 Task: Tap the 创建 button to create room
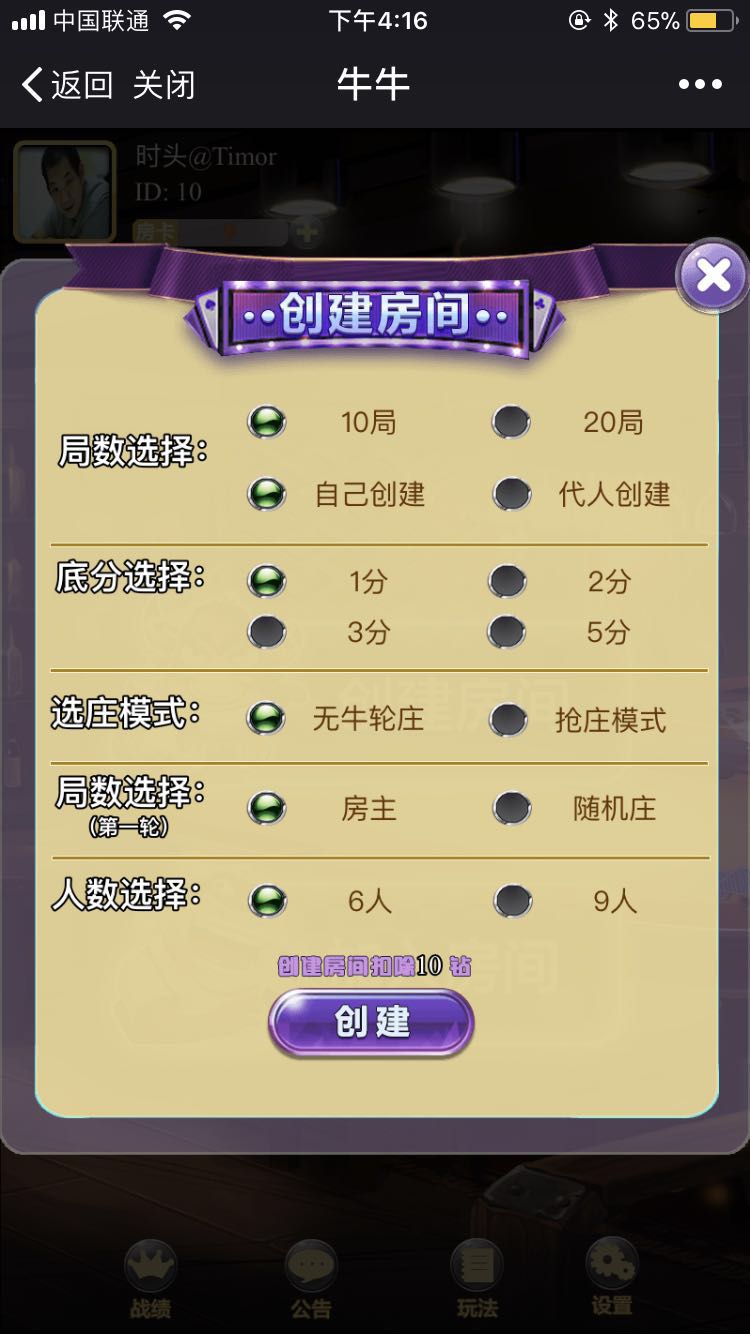[x=371, y=1022]
